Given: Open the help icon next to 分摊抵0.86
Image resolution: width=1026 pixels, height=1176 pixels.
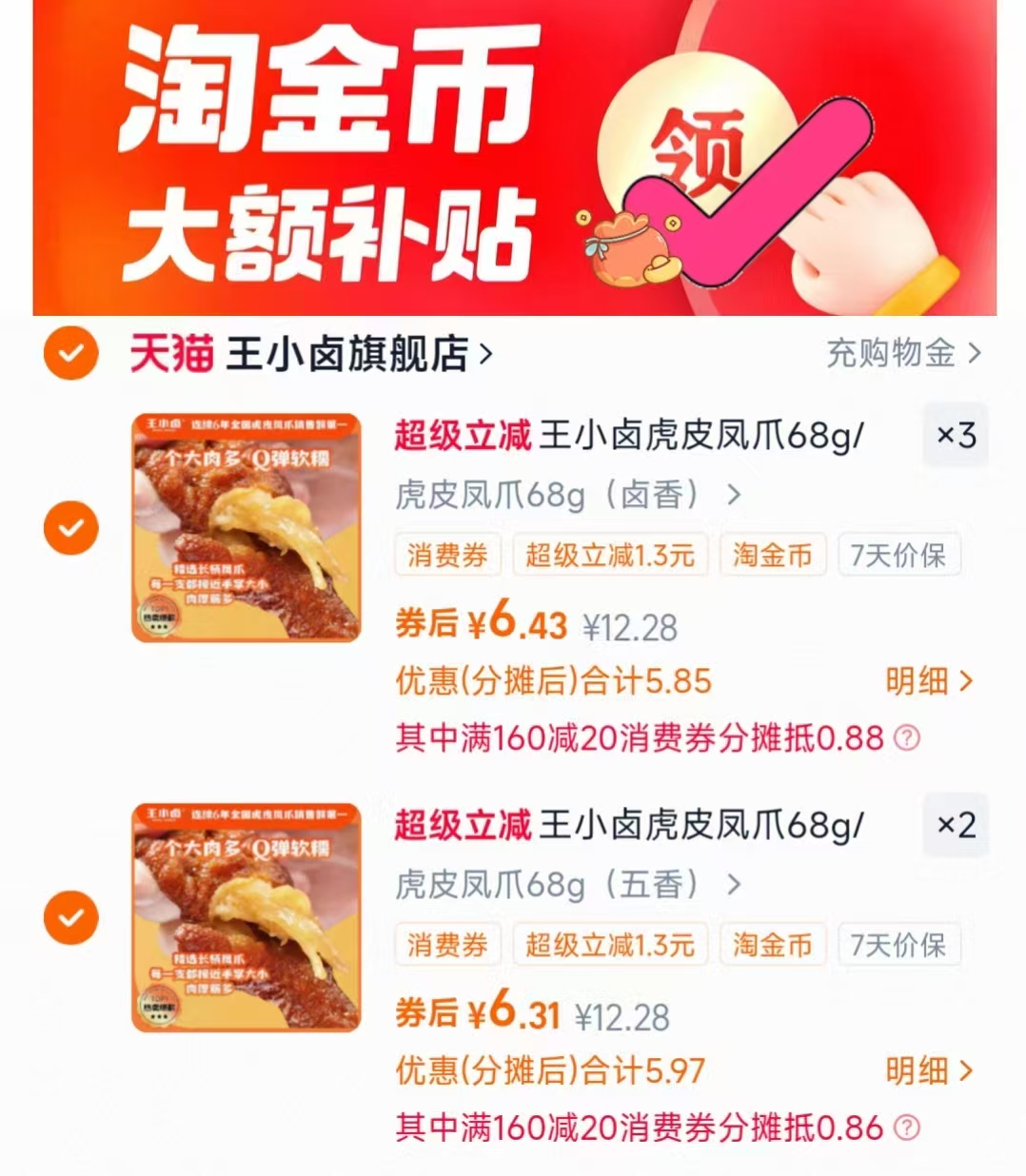Looking at the screenshot, I should pyautogui.click(x=907, y=1127).
